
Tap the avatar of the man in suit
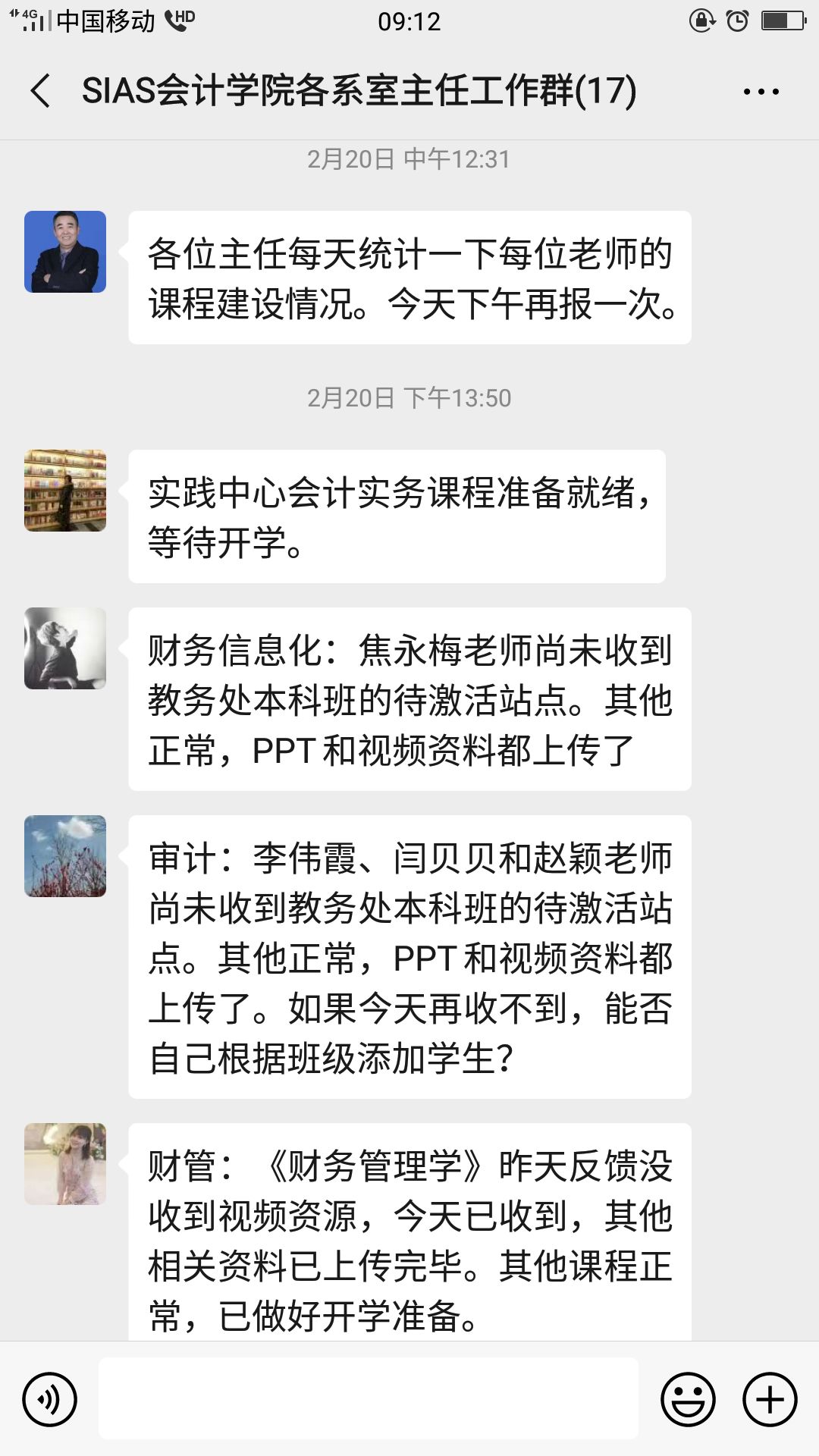point(65,252)
